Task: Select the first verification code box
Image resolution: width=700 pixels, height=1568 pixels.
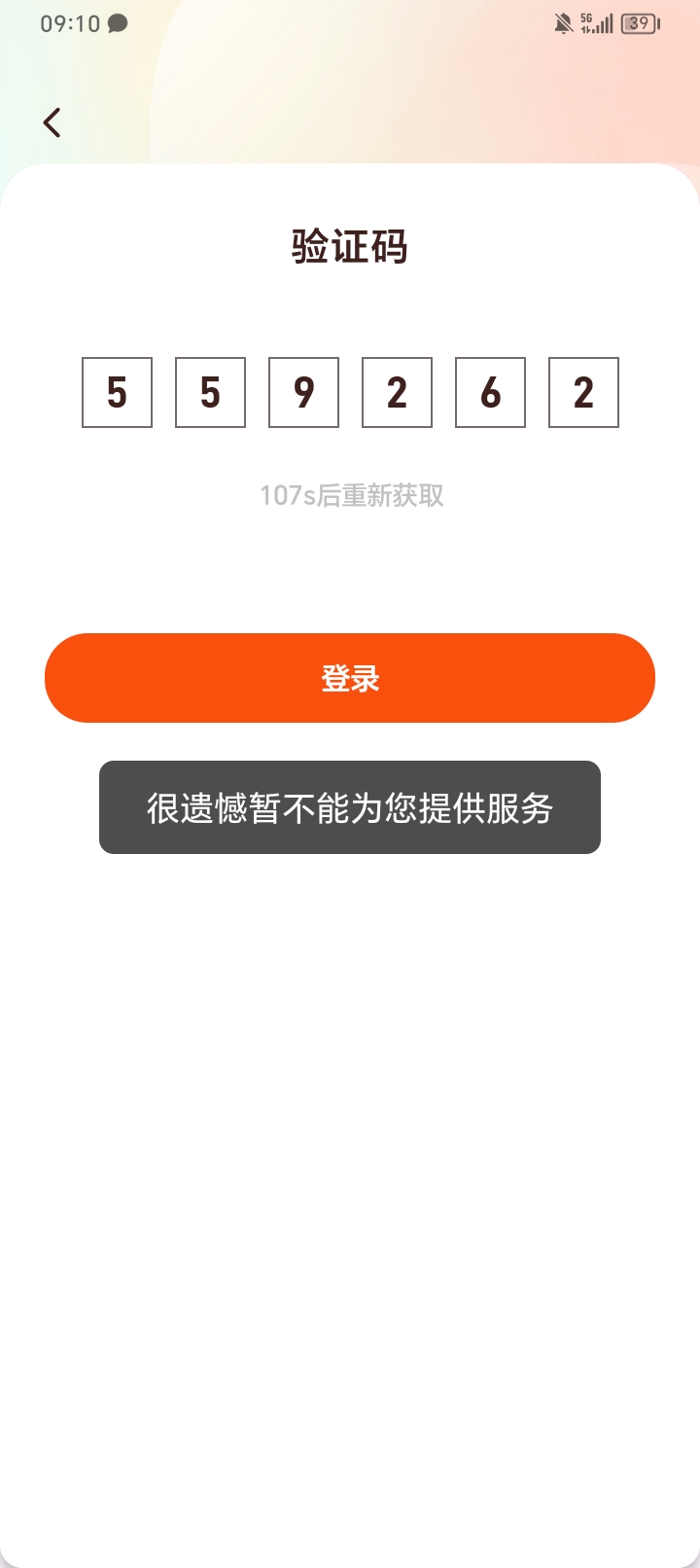Action: [x=118, y=393]
